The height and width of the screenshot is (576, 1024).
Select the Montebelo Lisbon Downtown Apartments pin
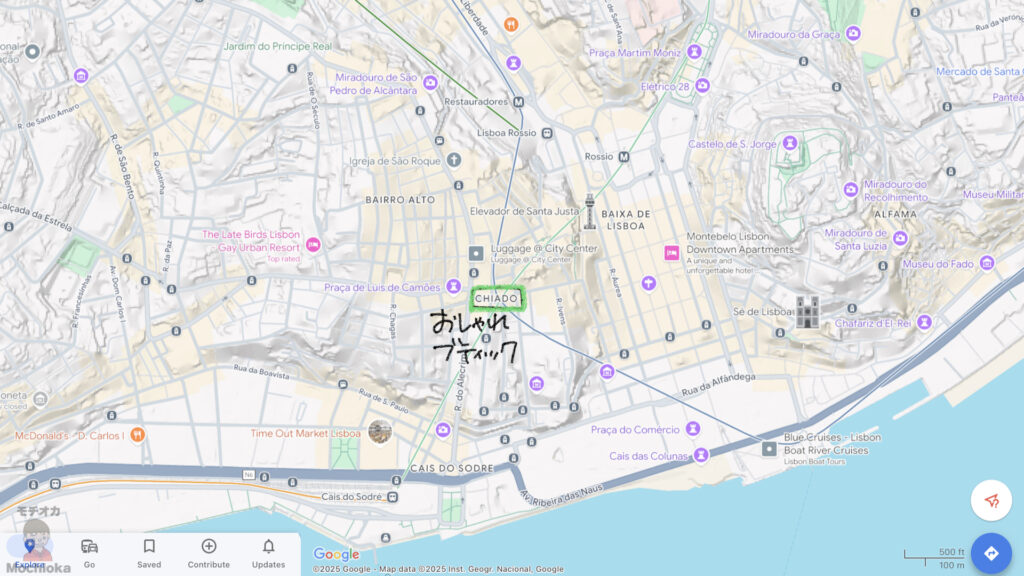point(672,253)
